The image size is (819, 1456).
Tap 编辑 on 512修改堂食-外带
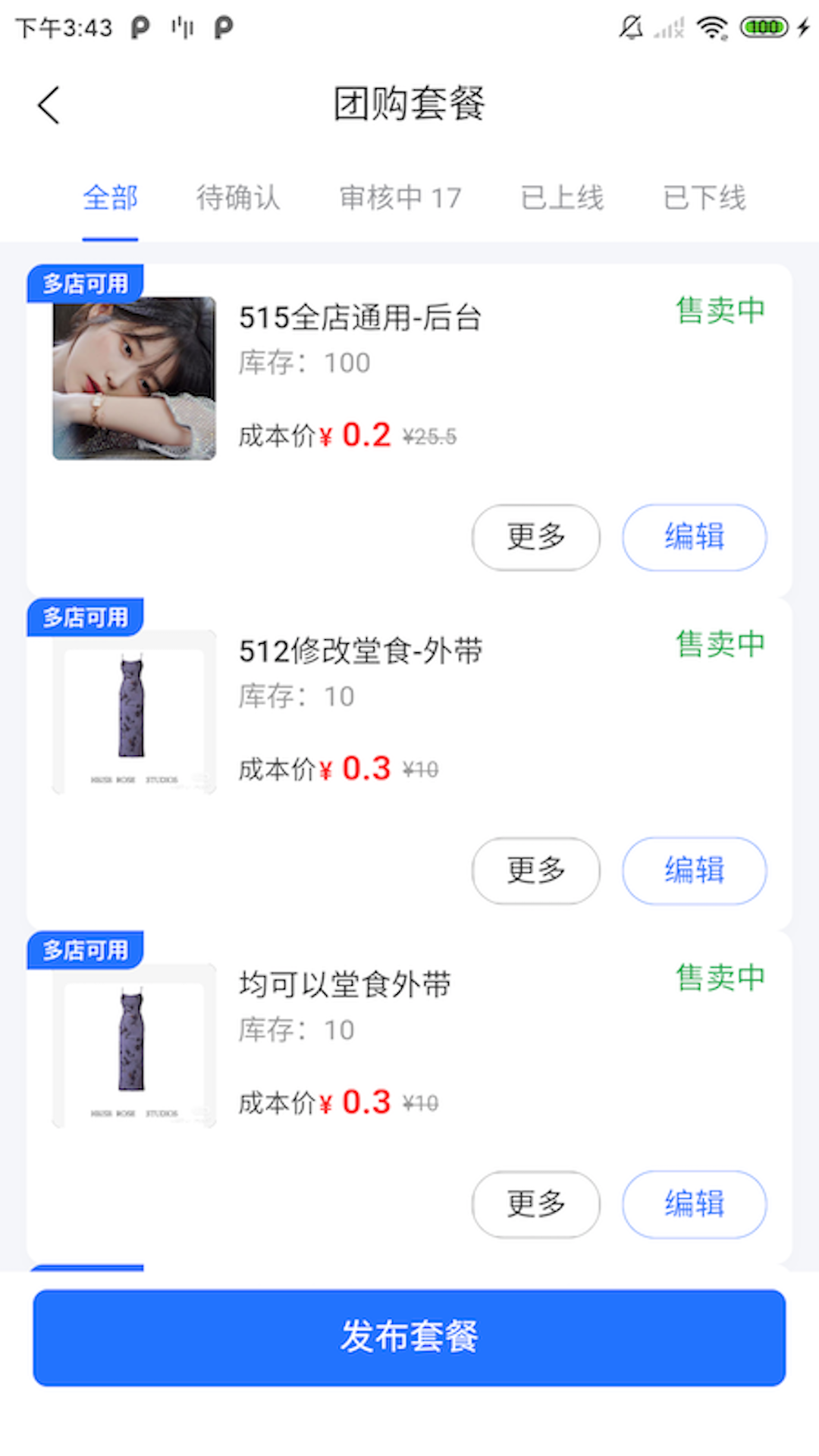click(x=694, y=871)
